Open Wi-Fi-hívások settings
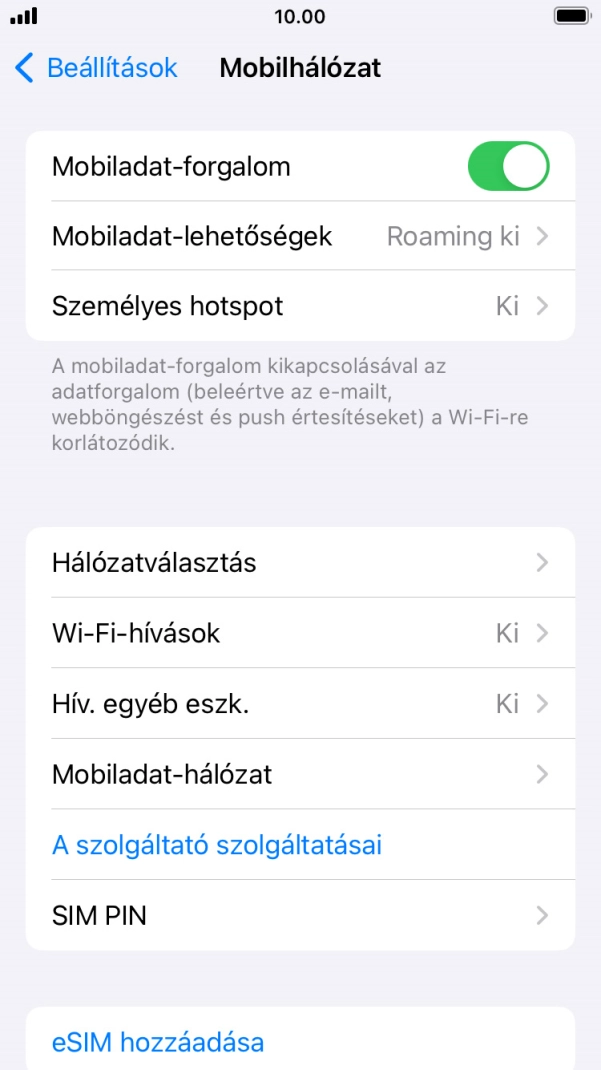Image resolution: width=601 pixels, height=1070 pixels. [x=300, y=633]
